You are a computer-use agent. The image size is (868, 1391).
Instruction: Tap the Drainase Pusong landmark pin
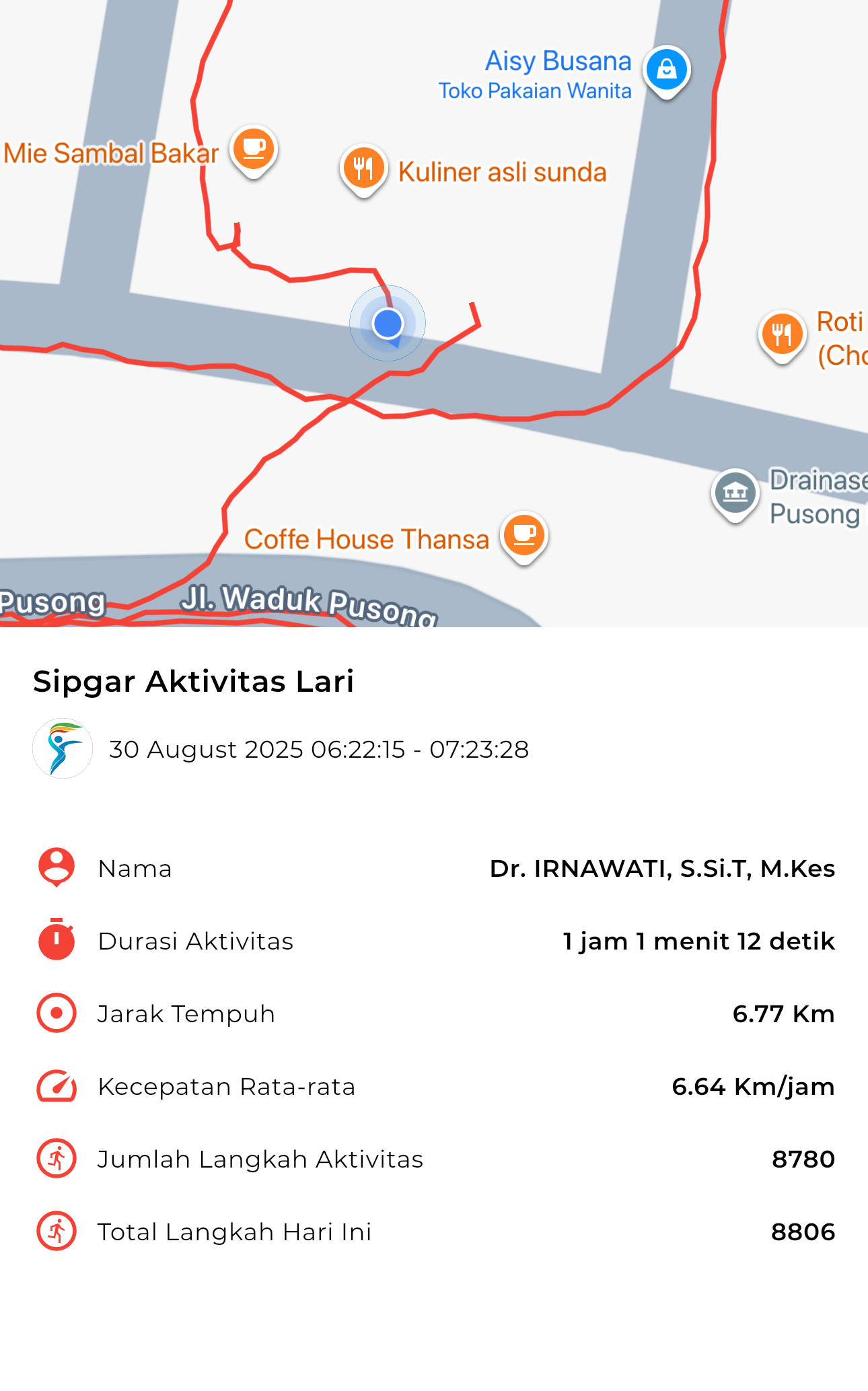pos(735,493)
